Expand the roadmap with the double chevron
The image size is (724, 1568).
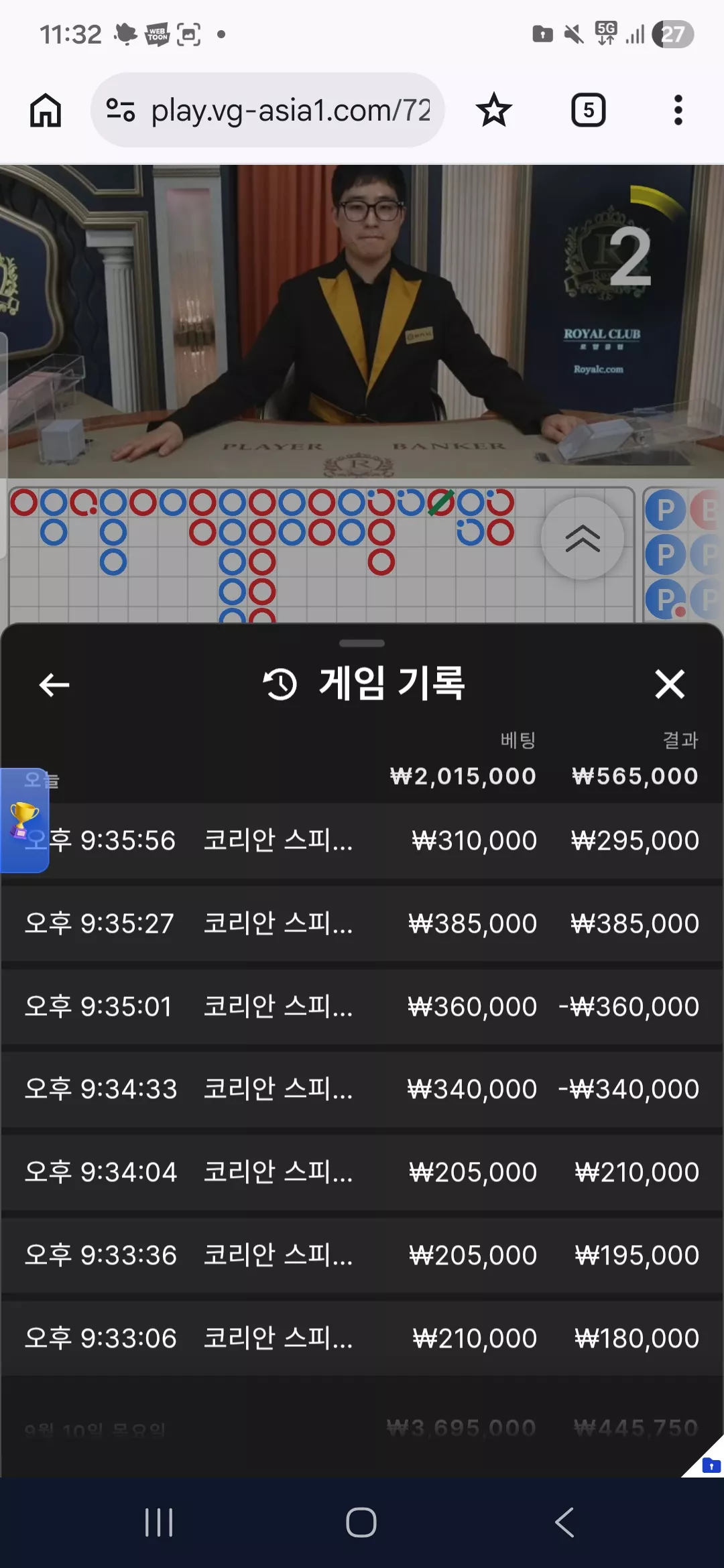point(583,538)
